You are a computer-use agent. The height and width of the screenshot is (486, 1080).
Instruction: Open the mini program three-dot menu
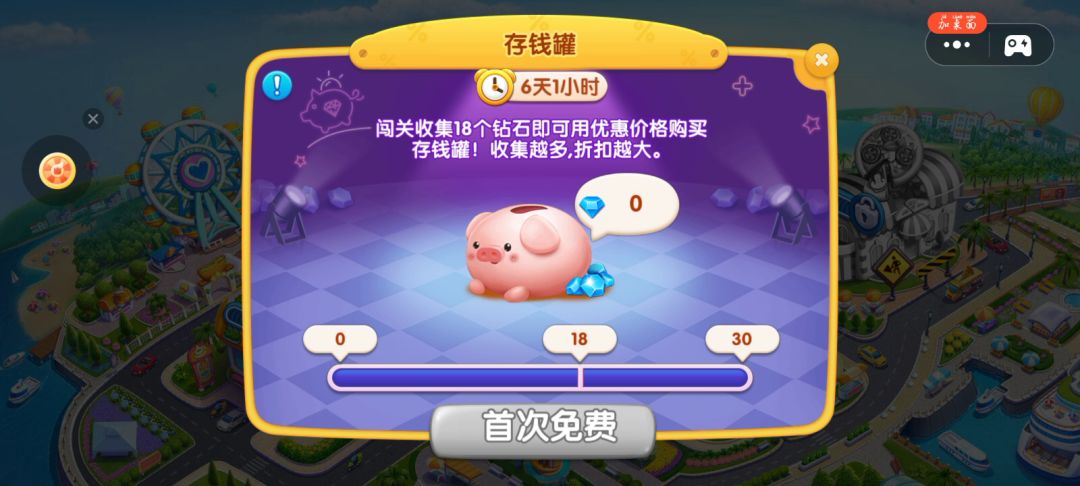957,45
